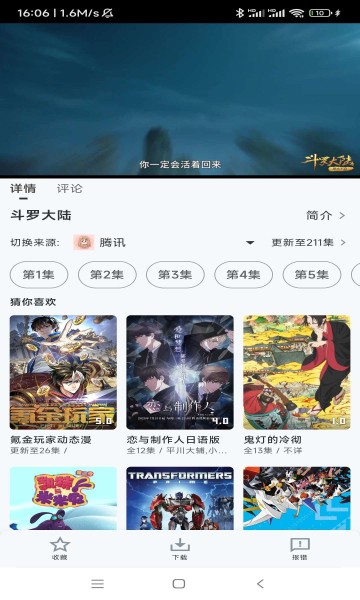Report an error via 报错

(x=300, y=549)
